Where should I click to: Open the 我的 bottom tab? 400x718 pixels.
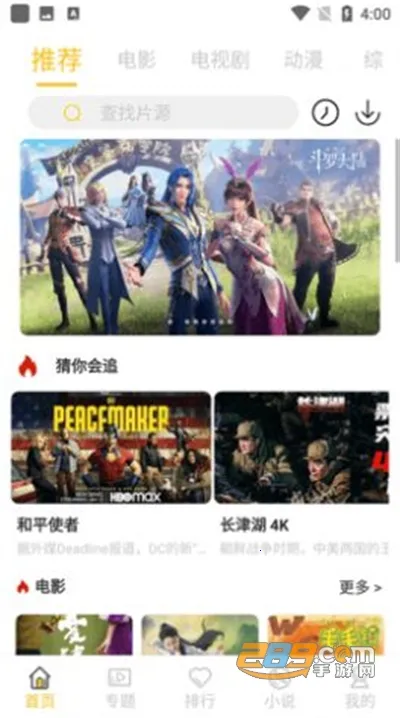click(360, 687)
